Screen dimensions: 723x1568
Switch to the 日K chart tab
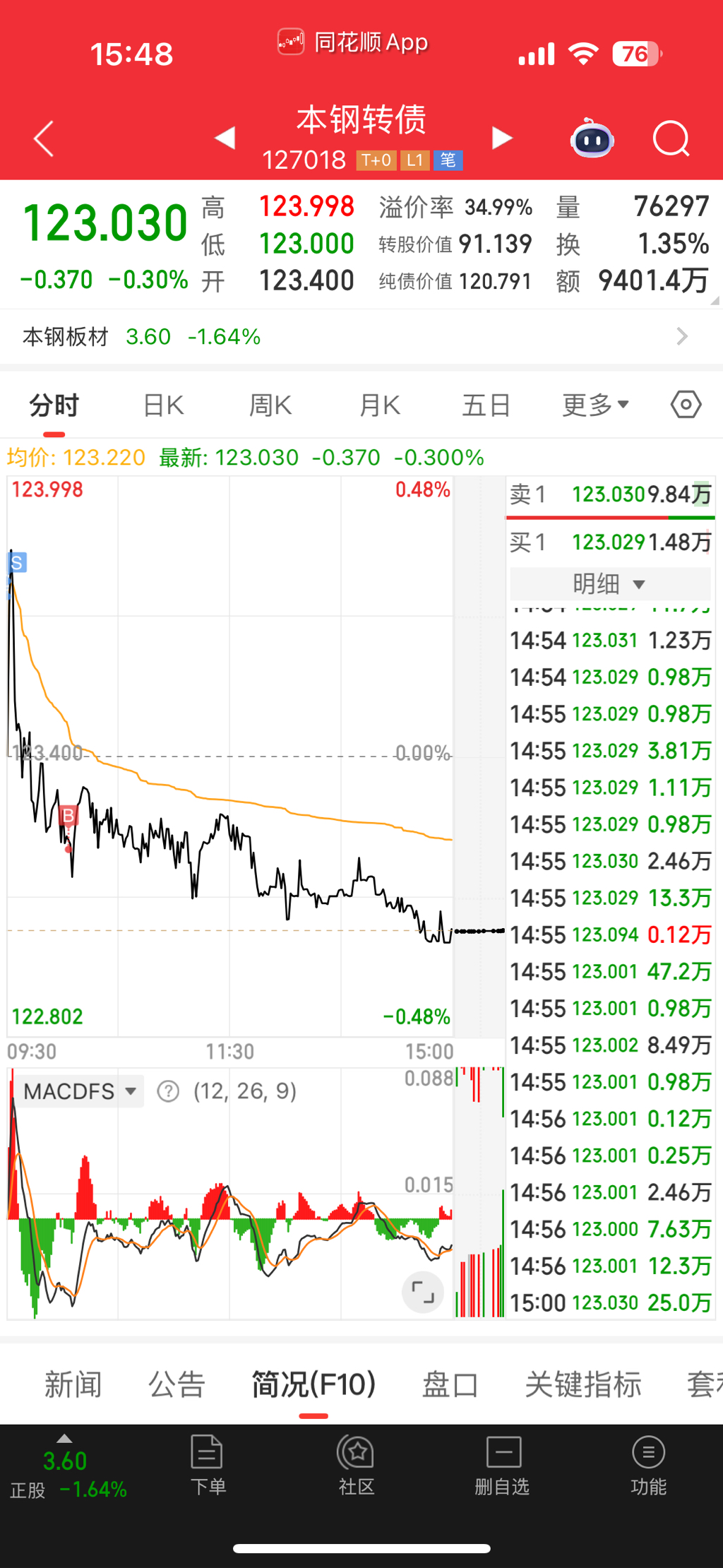click(x=163, y=406)
